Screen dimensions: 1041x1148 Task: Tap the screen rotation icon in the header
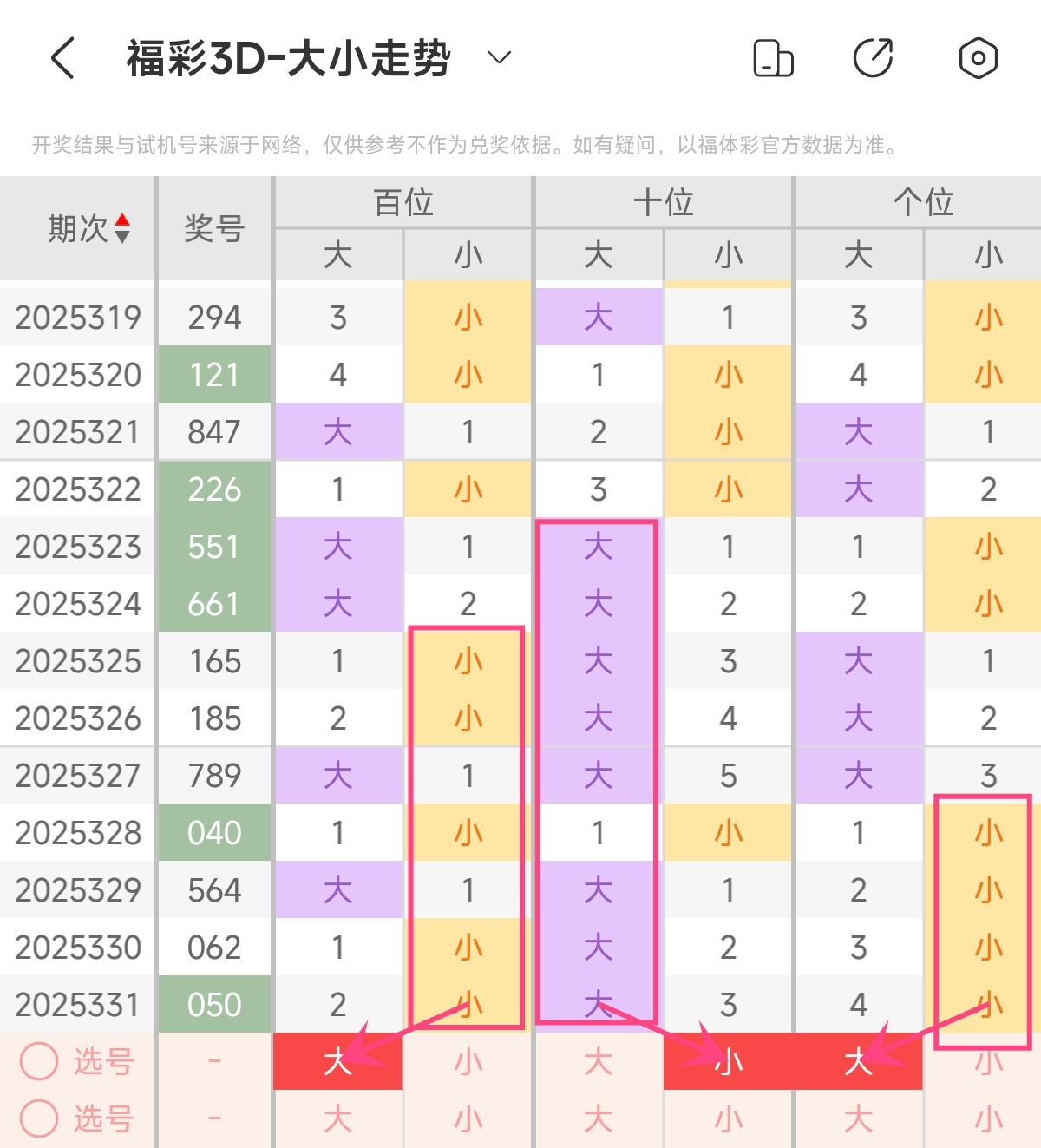pos(773,58)
